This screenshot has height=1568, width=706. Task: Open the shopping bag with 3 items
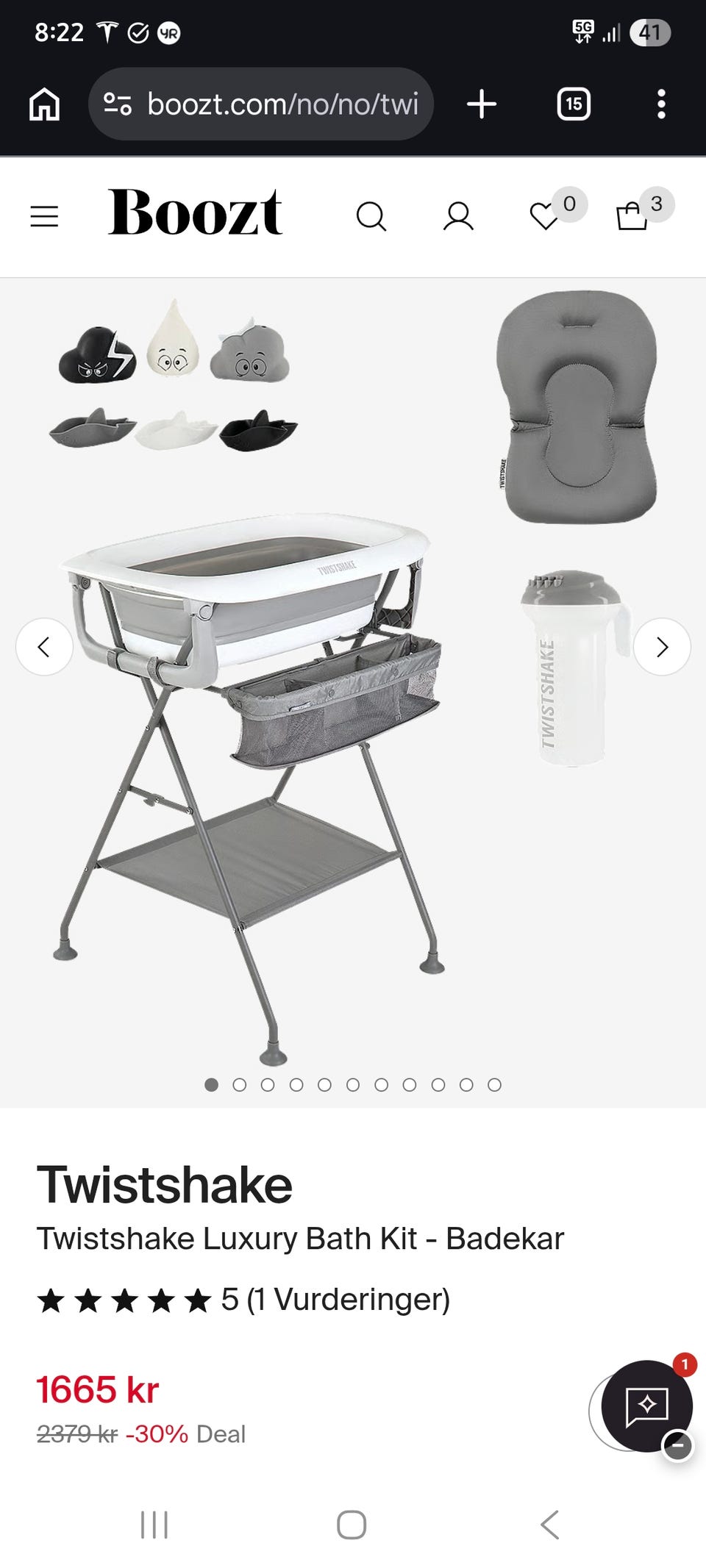point(632,215)
